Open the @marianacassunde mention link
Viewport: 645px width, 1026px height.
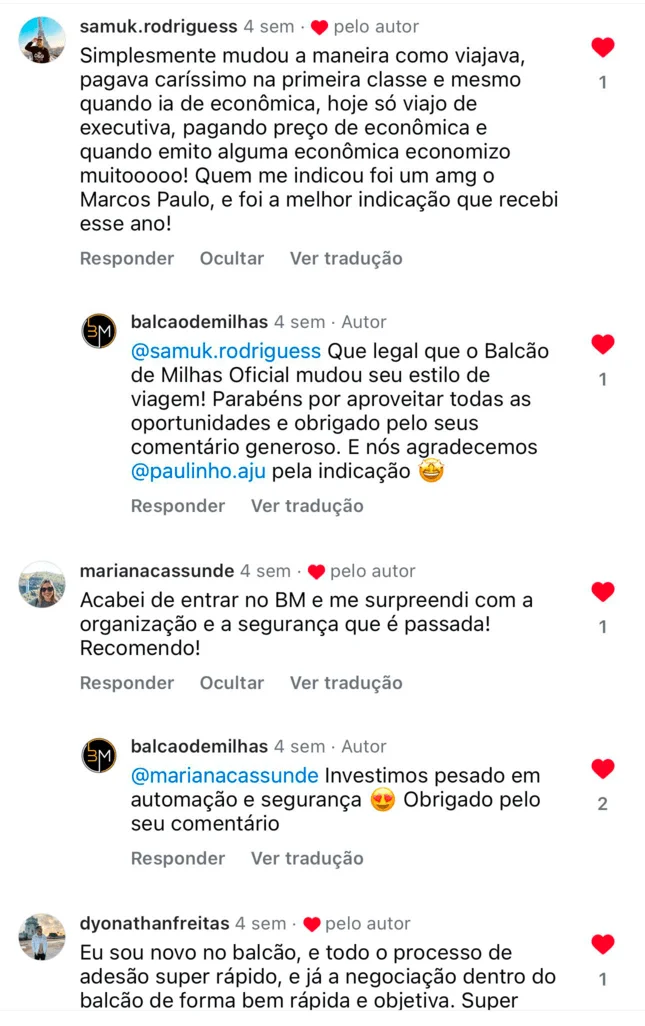225,775
